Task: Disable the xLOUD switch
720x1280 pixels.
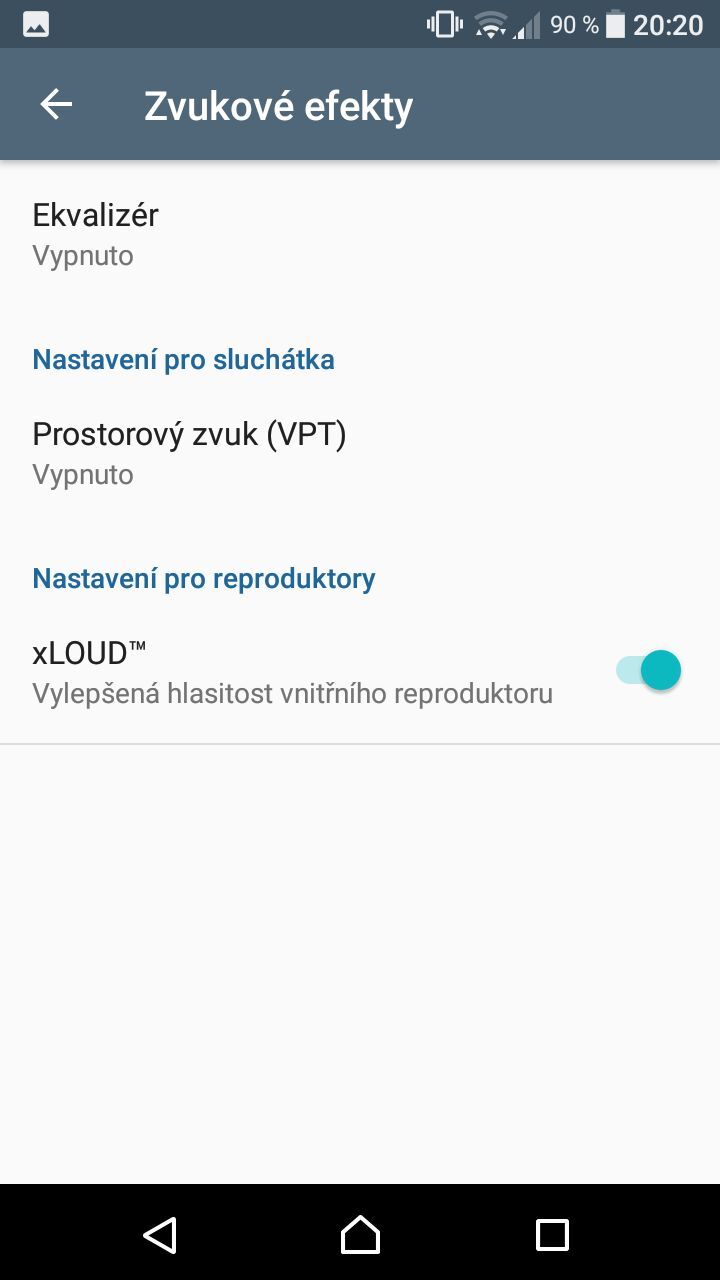Action: pyautogui.click(x=649, y=671)
